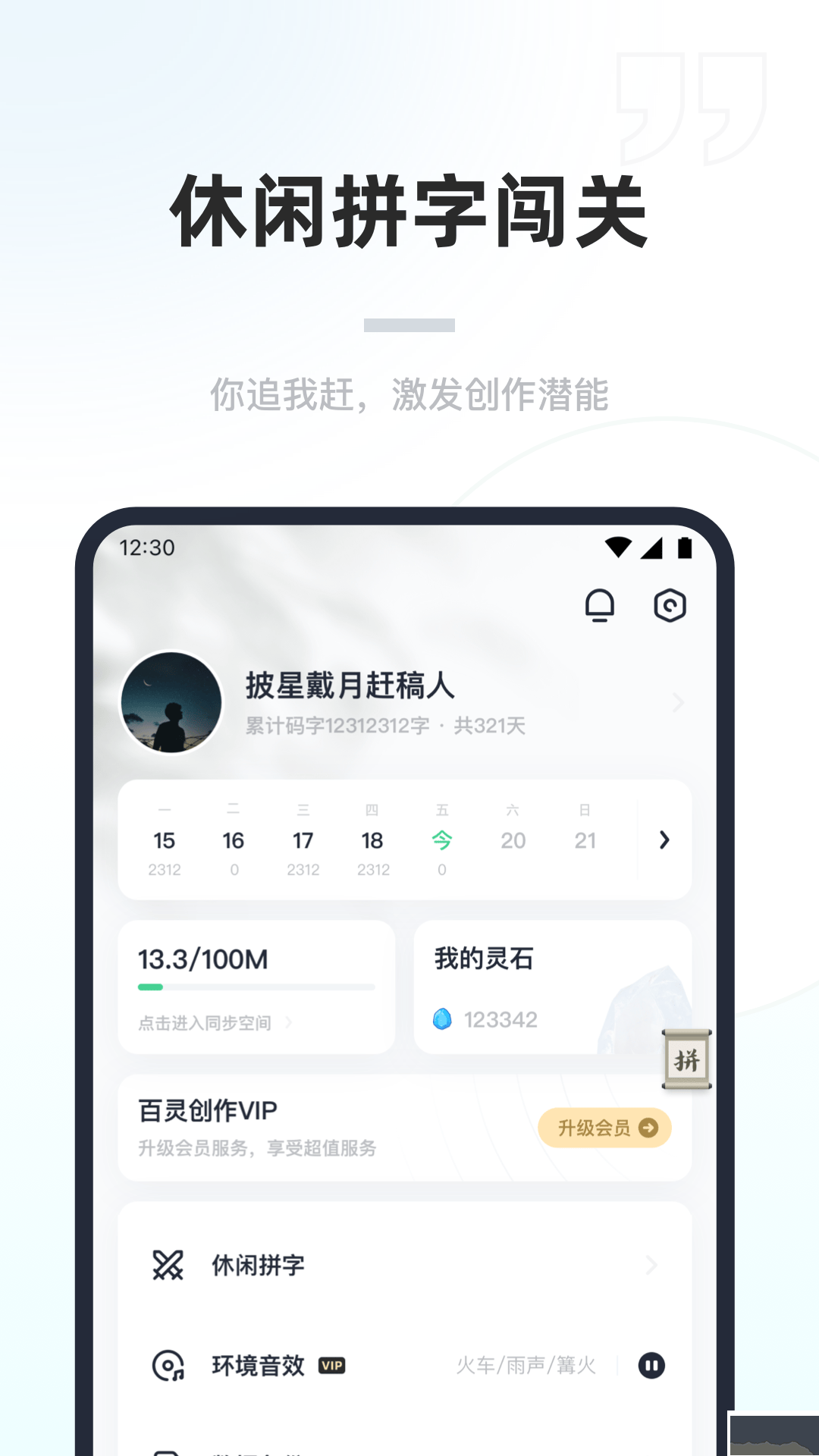Tap the VIP badge beside 环境音效
This screenshot has width=819, height=1456.
pos(331,1367)
